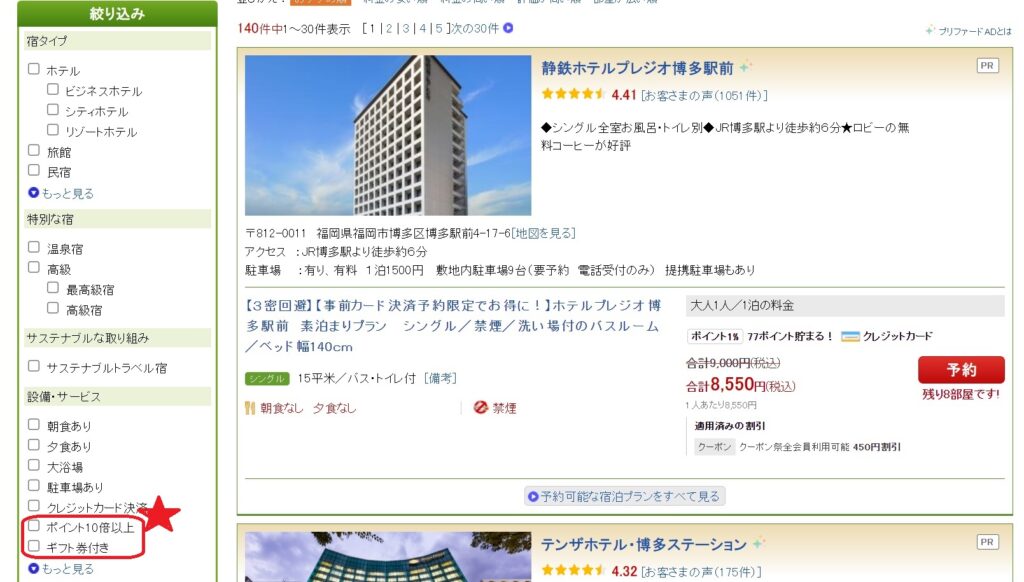This screenshot has height=582, width=1024.
Task: Select the 旅館 checkbox
Action: [x=34, y=151]
